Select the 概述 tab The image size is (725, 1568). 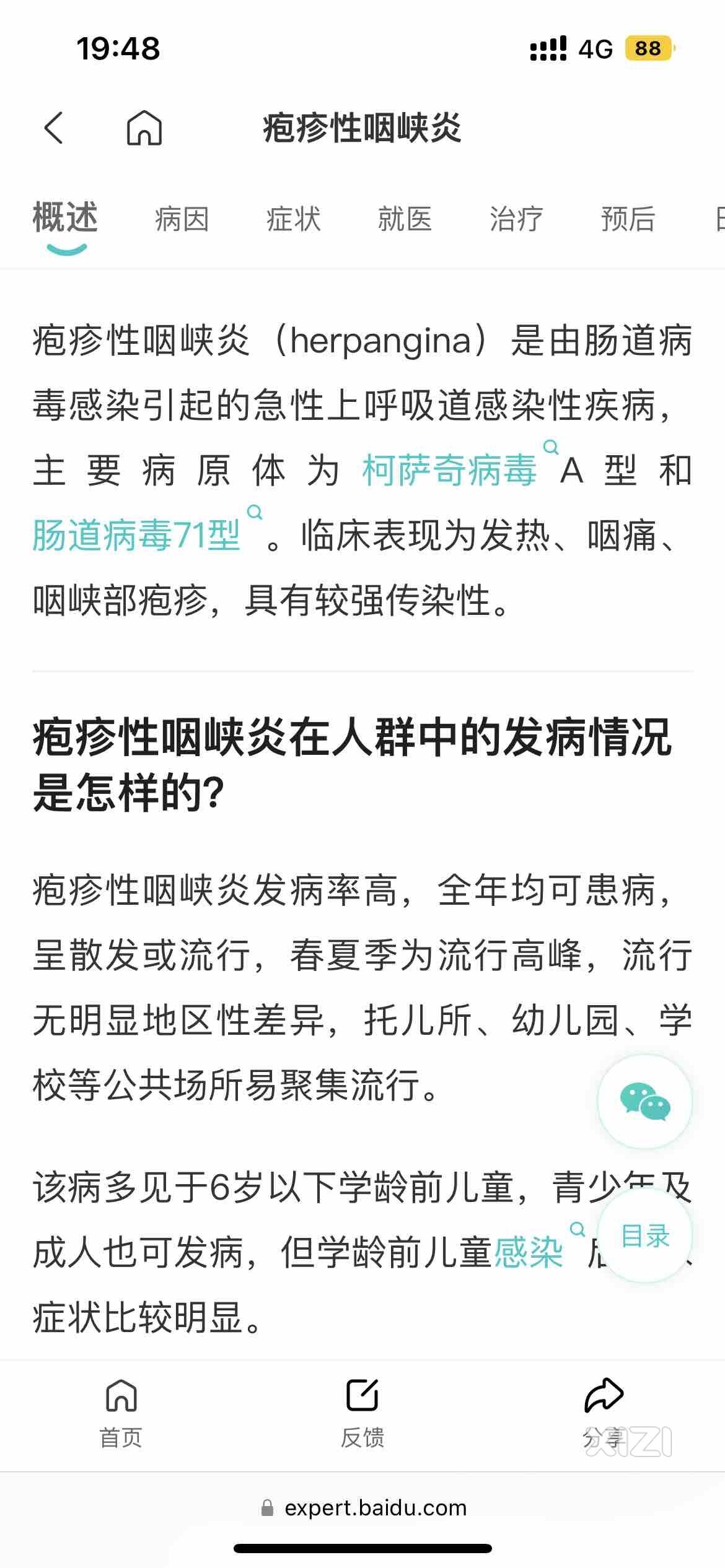click(x=66, y=219)
